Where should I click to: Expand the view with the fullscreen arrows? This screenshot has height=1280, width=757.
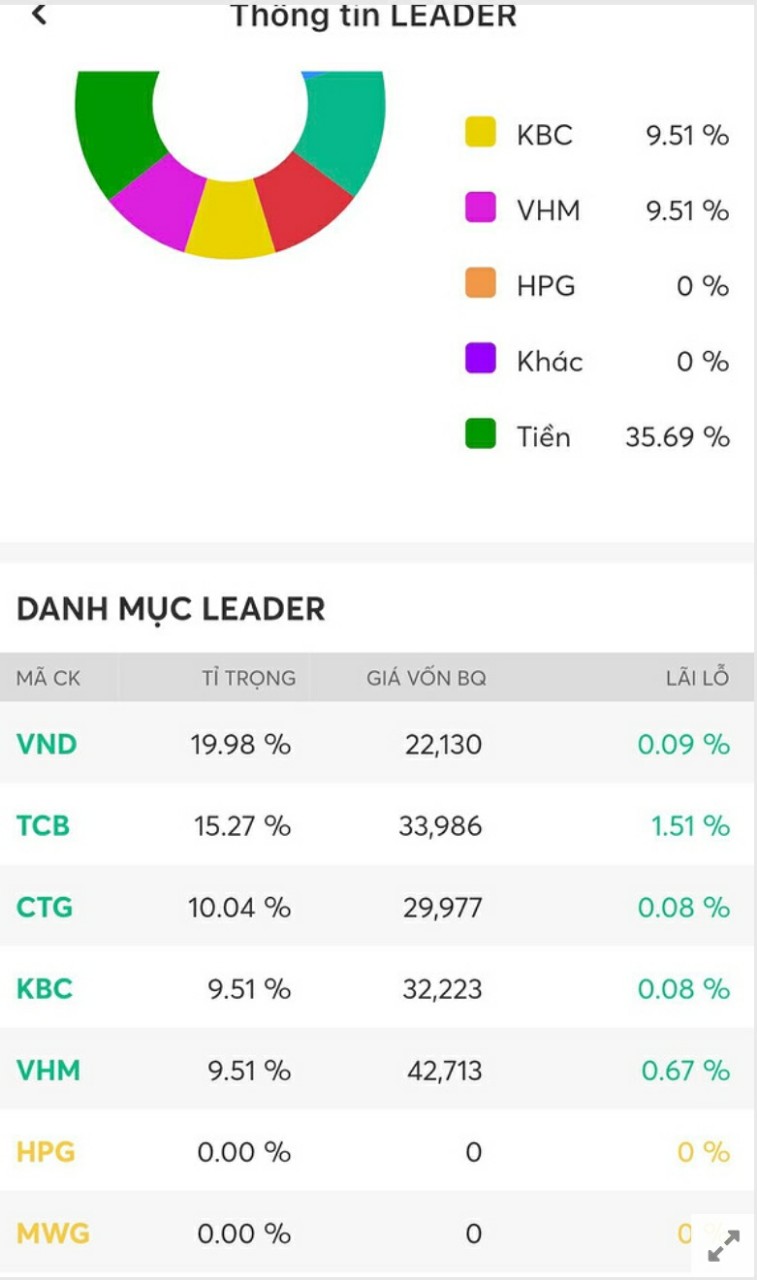pos(723,1245)
